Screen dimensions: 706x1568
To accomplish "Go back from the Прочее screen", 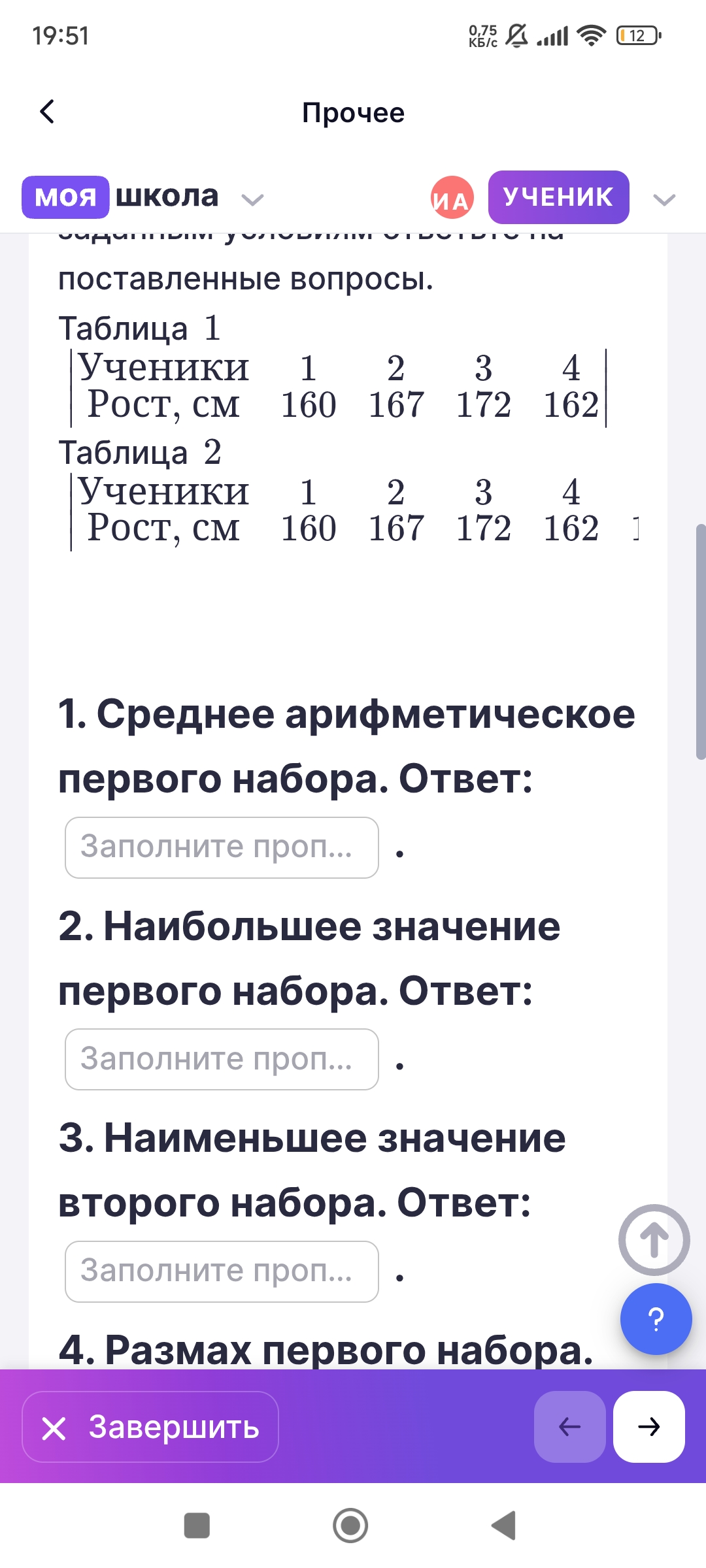I will 47,112.
